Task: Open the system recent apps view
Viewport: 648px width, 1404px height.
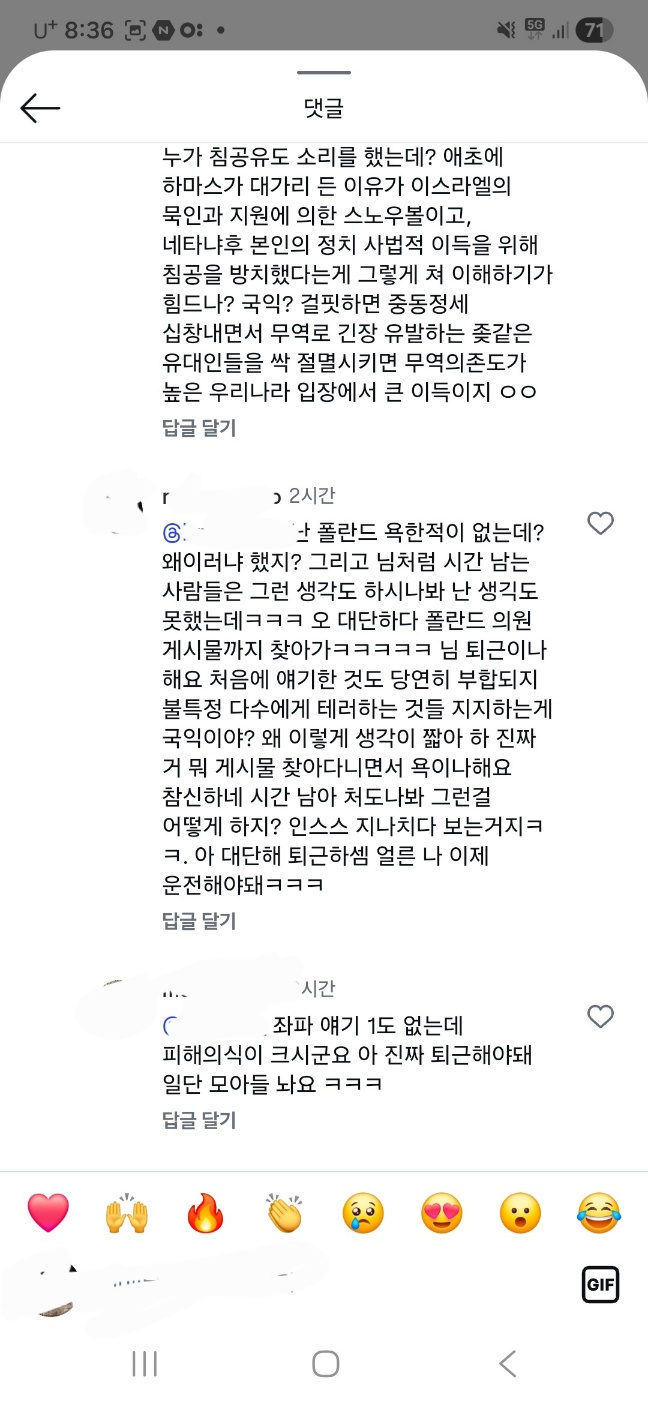Action: tap(145, 1363)
